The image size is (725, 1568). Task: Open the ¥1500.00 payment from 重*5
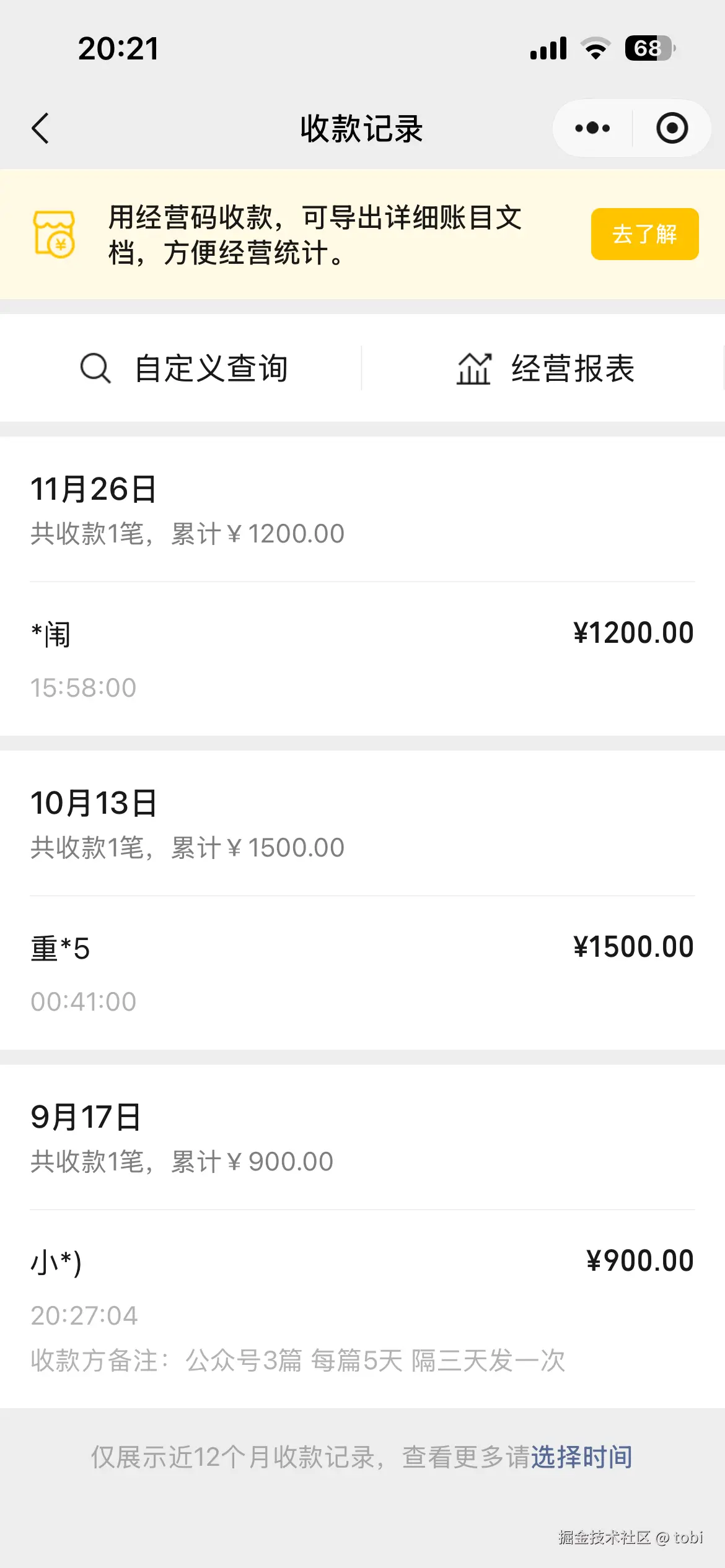362,969
